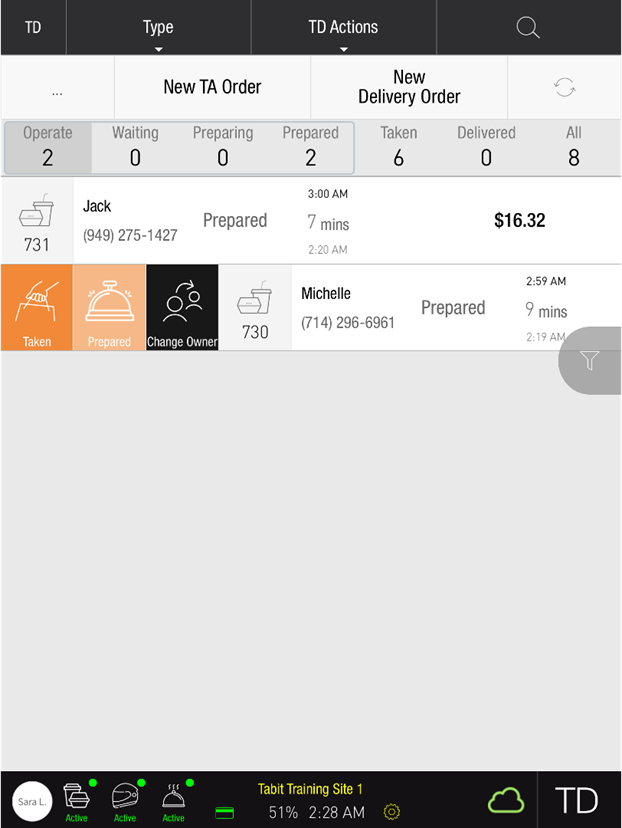Image resolution: width=622 pixels, height=828 pixels.
Task: Open the settings gear
Action: [x=392, y=812]
